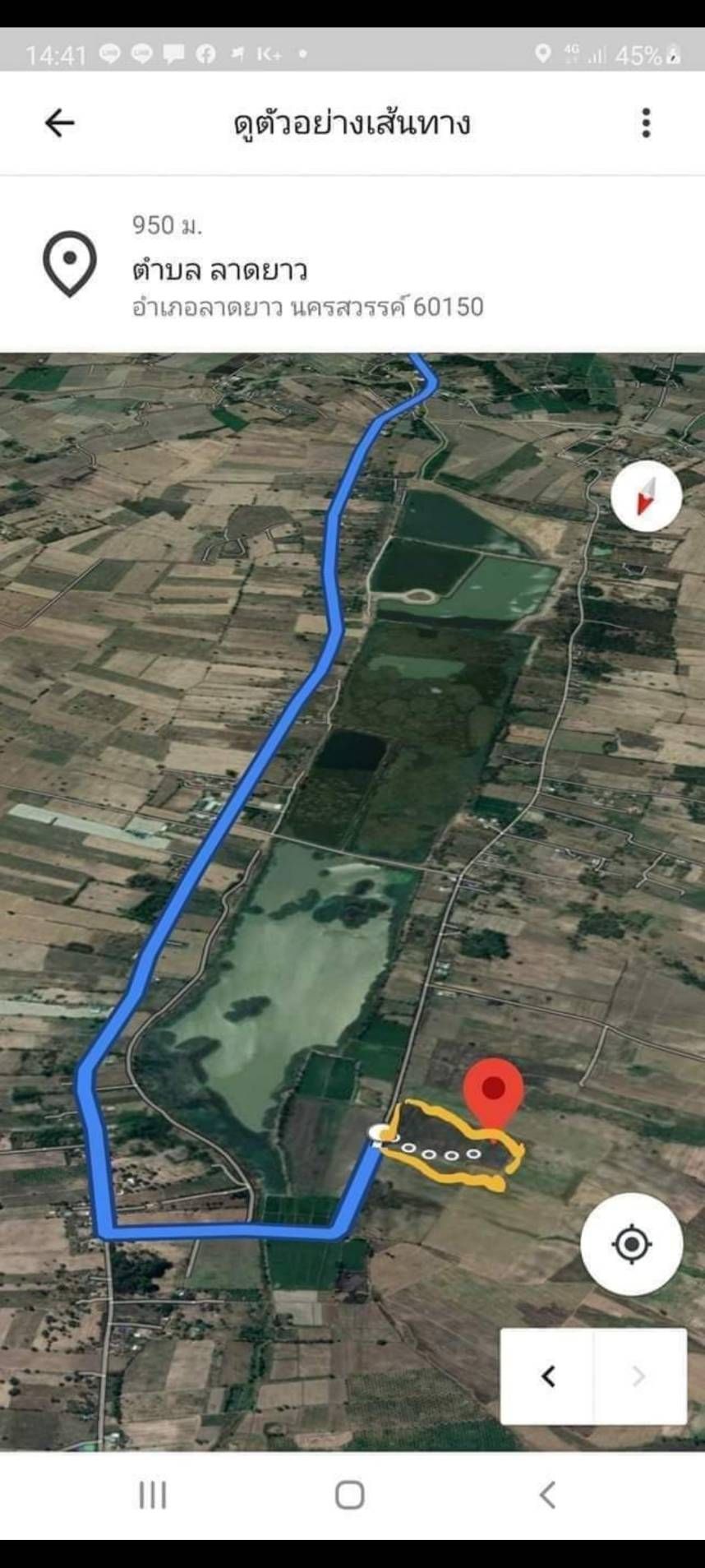Tap the system home button

point(350,1495)
